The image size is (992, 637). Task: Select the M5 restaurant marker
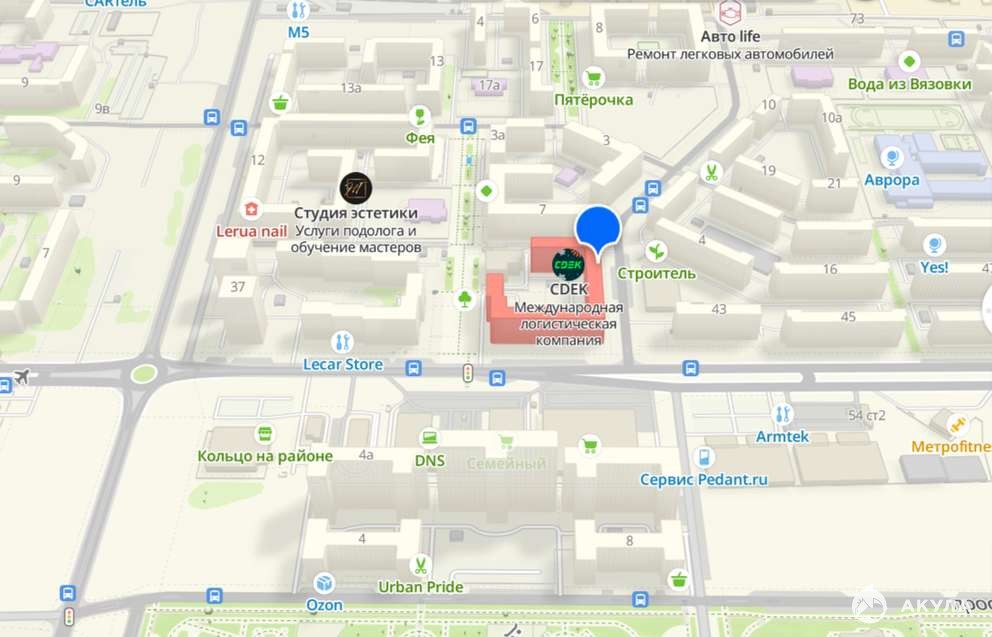[298, 11]
